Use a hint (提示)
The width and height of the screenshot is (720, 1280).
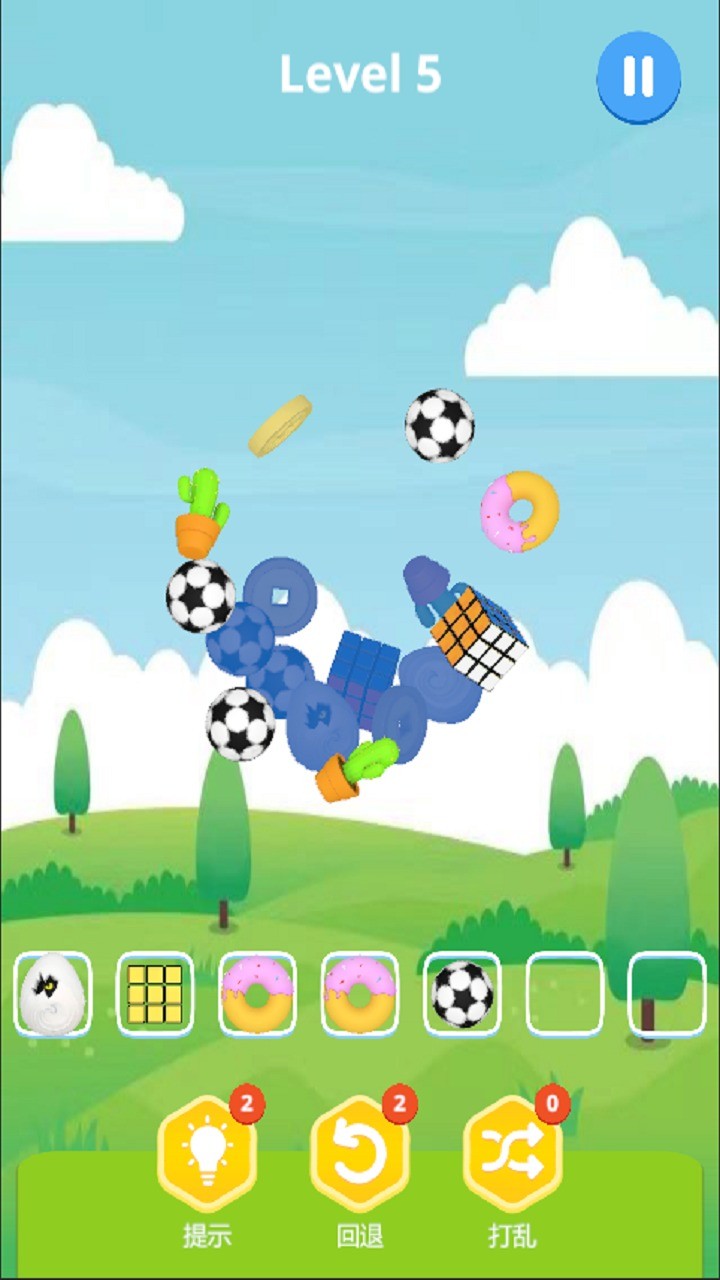point(207,1154)
